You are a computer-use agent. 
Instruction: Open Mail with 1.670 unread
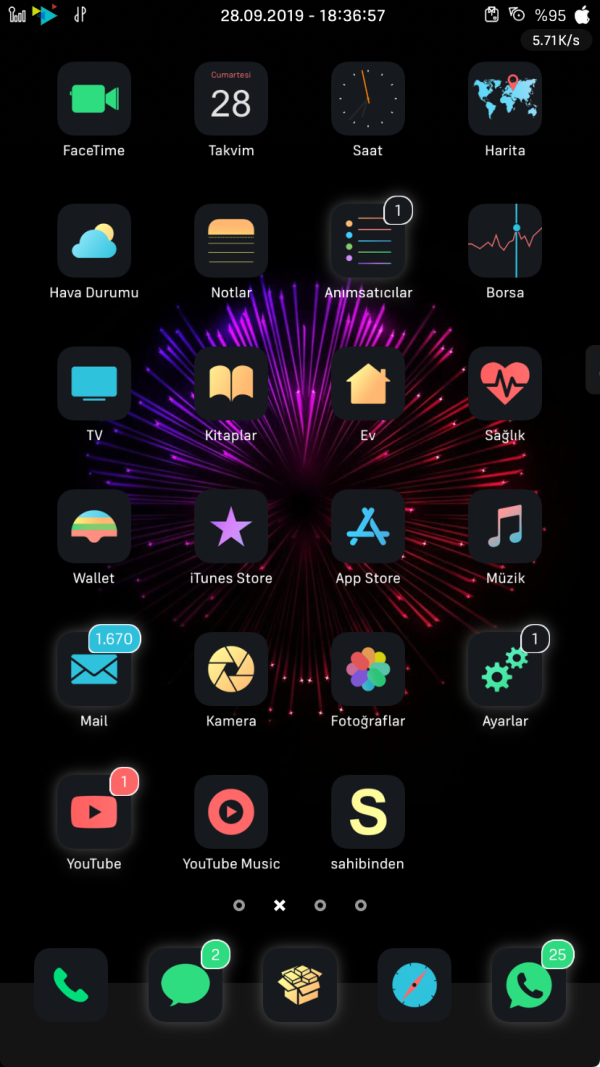[x=94, y=669]
